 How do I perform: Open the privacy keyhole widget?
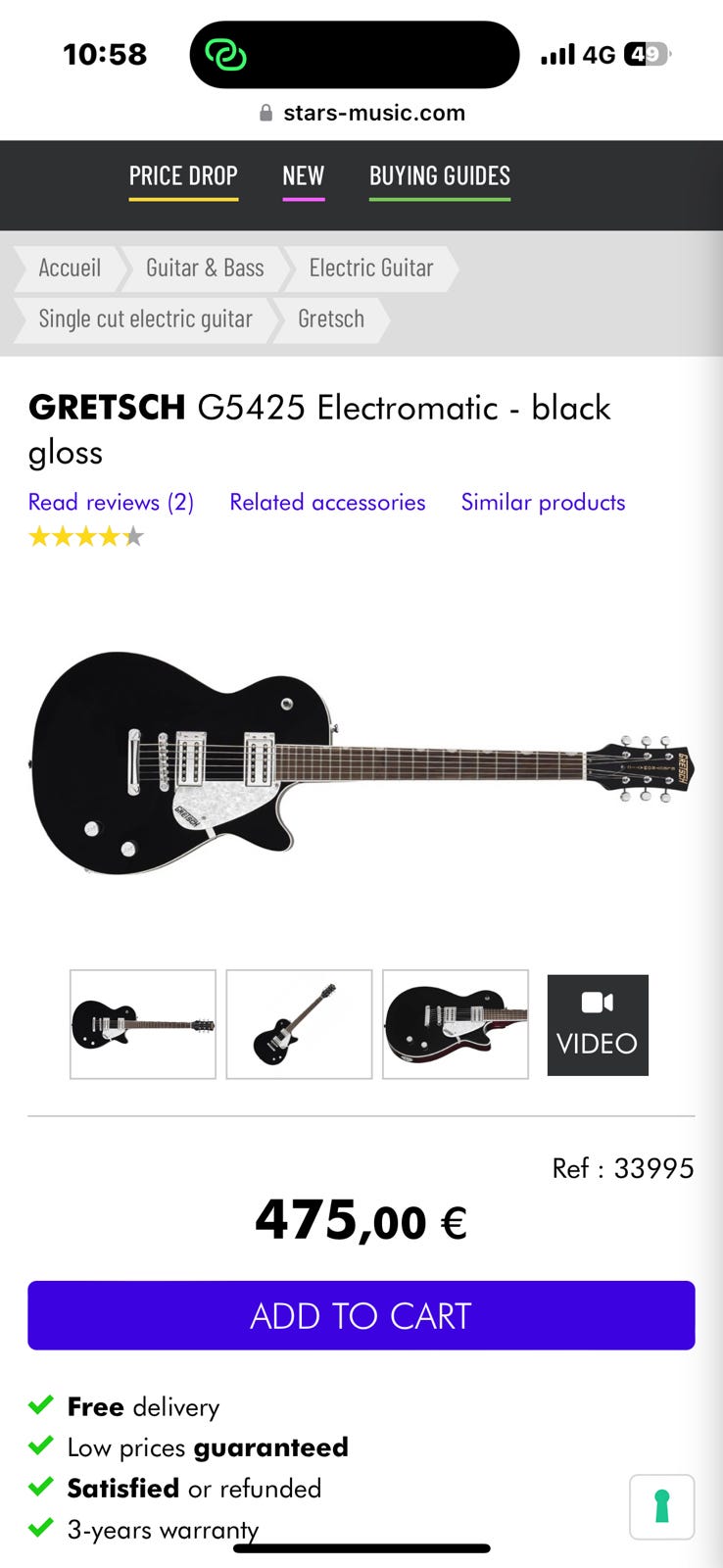point(662,1507)
